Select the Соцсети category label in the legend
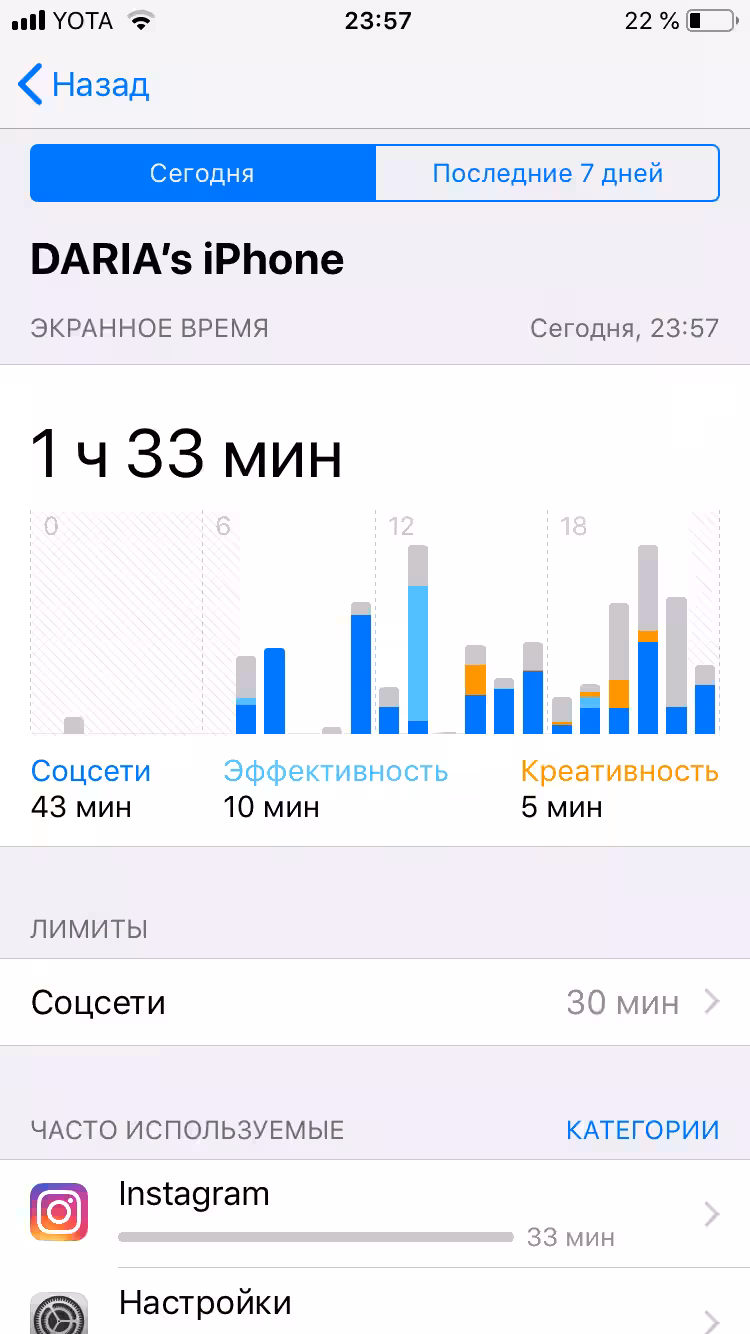 pos(90,770)
